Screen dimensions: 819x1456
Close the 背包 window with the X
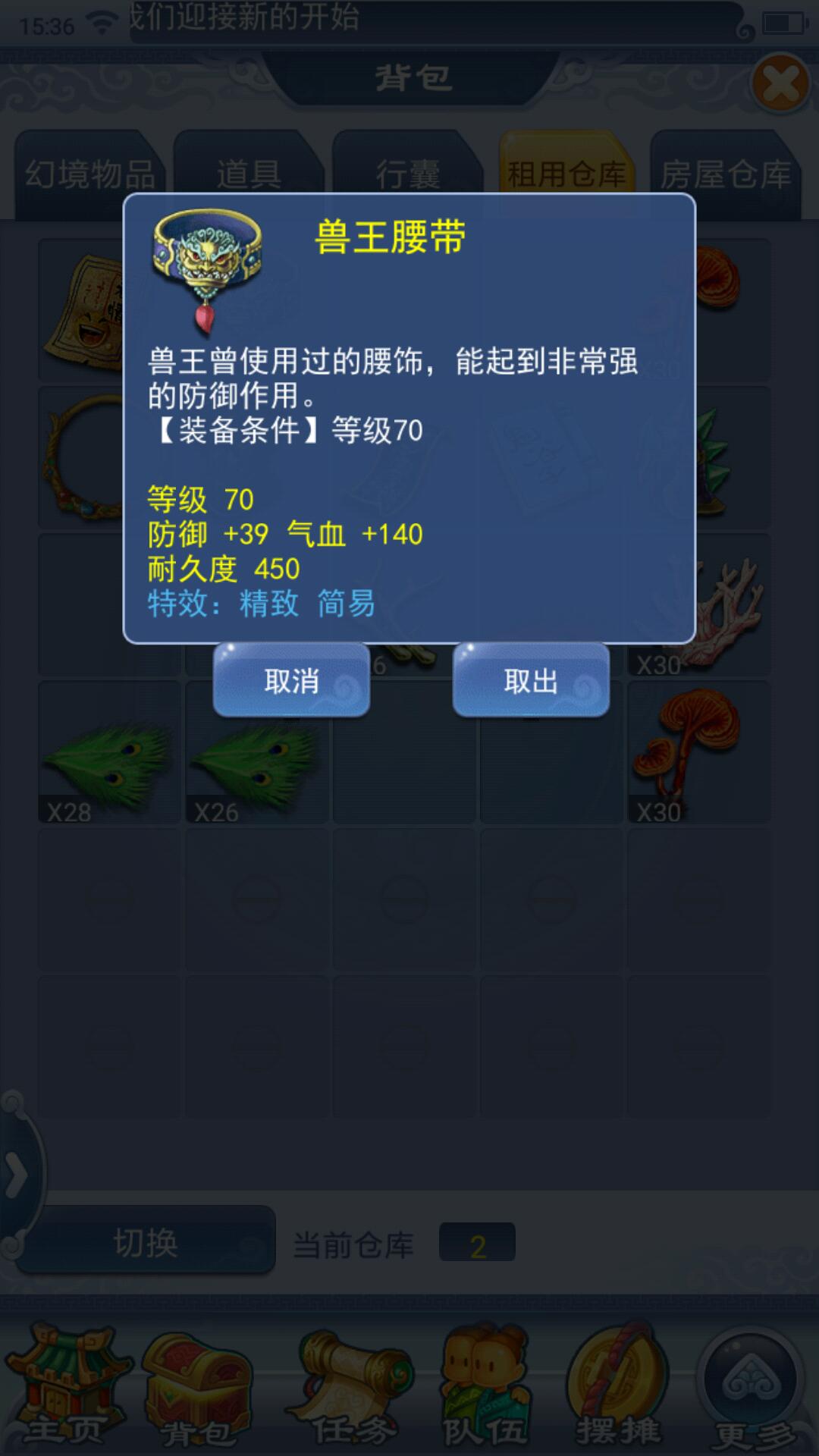coord(780,84)
